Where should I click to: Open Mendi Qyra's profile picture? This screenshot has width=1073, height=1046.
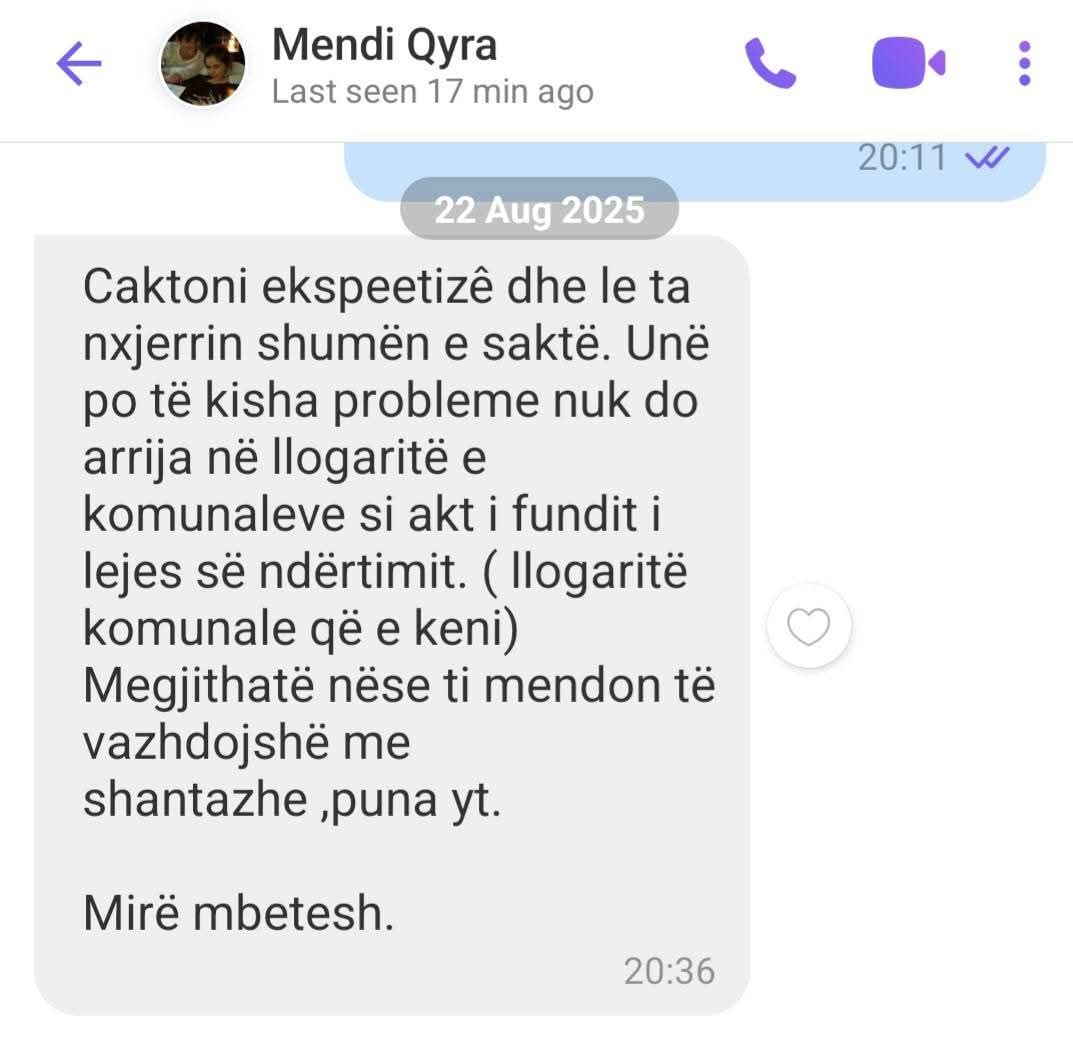203,64
